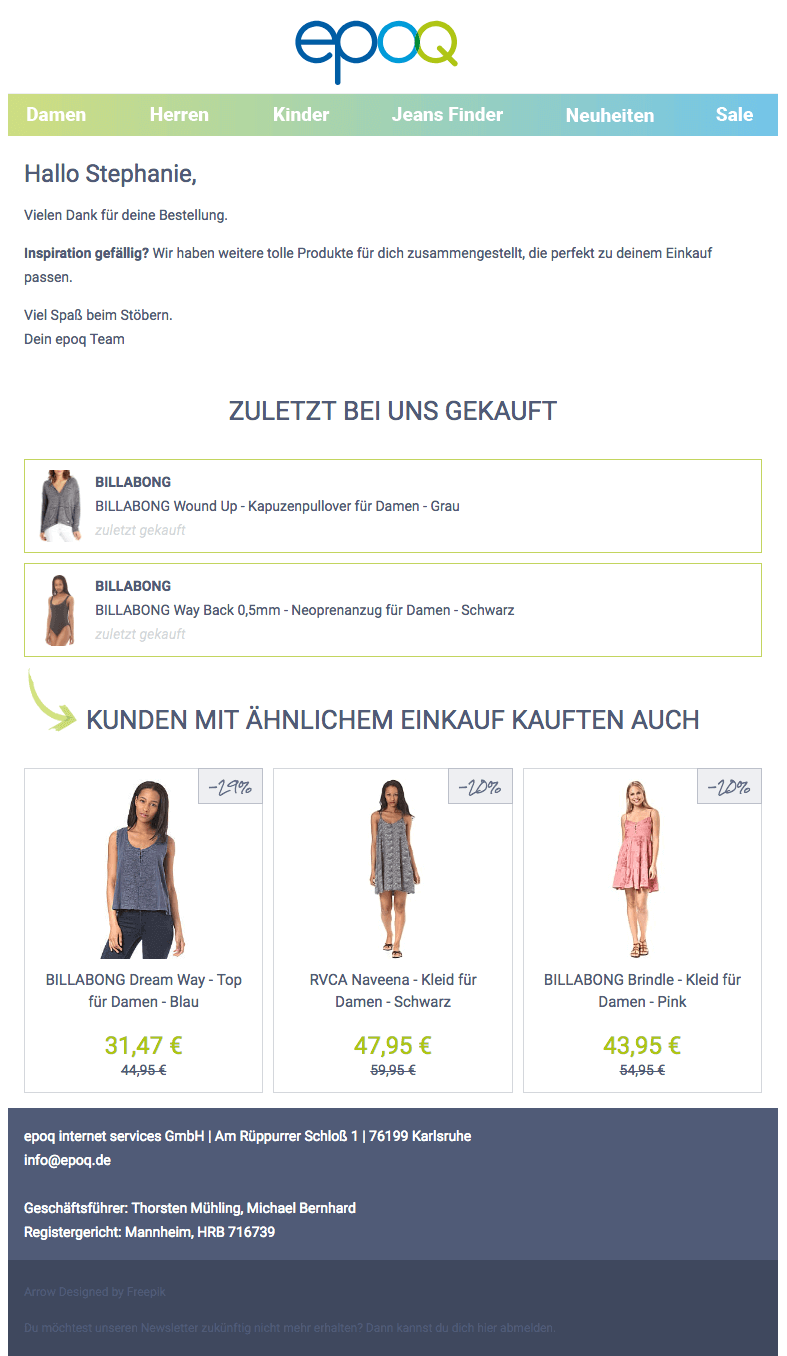View RVCA Naveena Kleid product
The image size is (787, 1356).
tap(393, 990)
